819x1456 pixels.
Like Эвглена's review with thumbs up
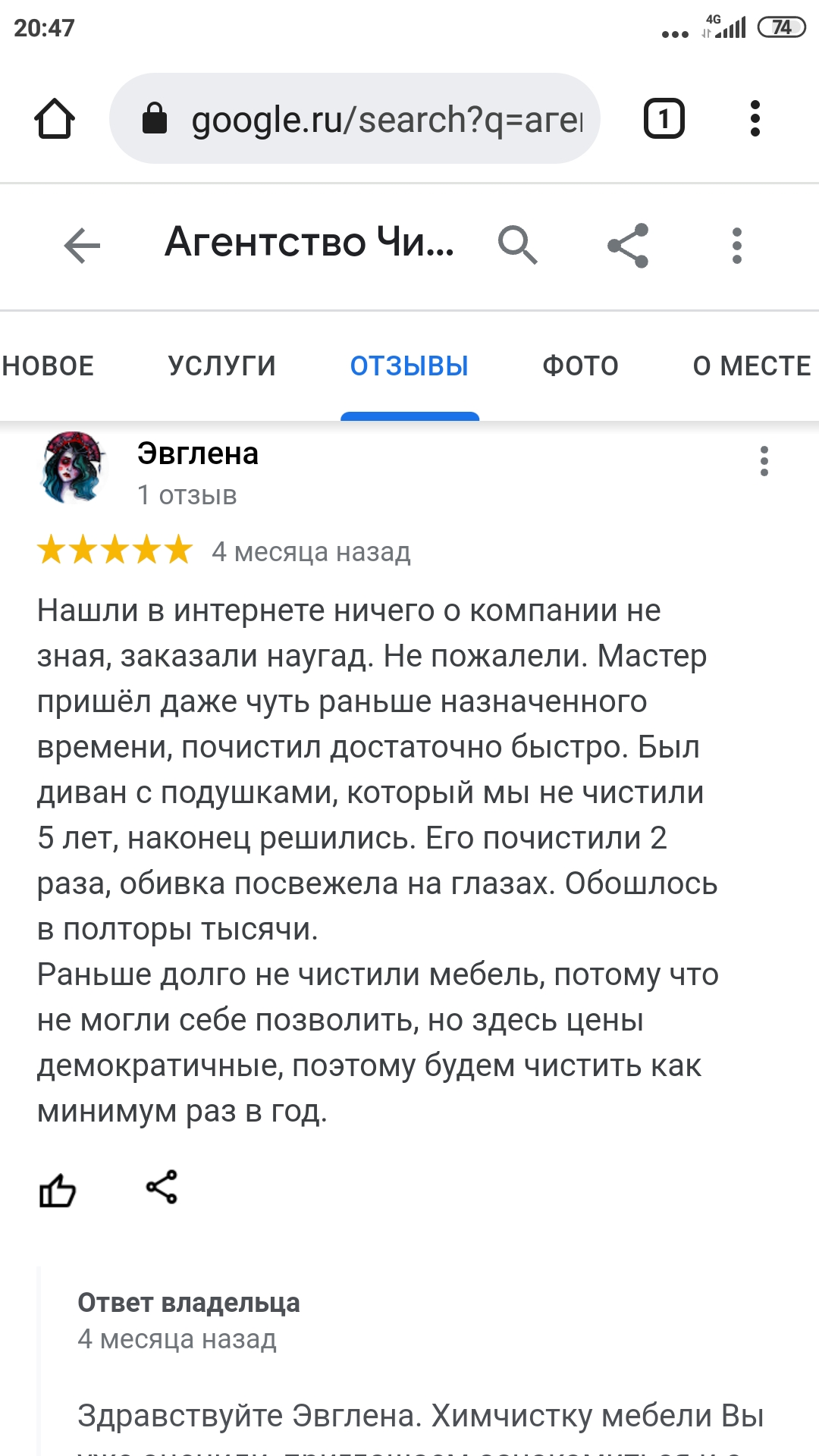pos(58,1189)
